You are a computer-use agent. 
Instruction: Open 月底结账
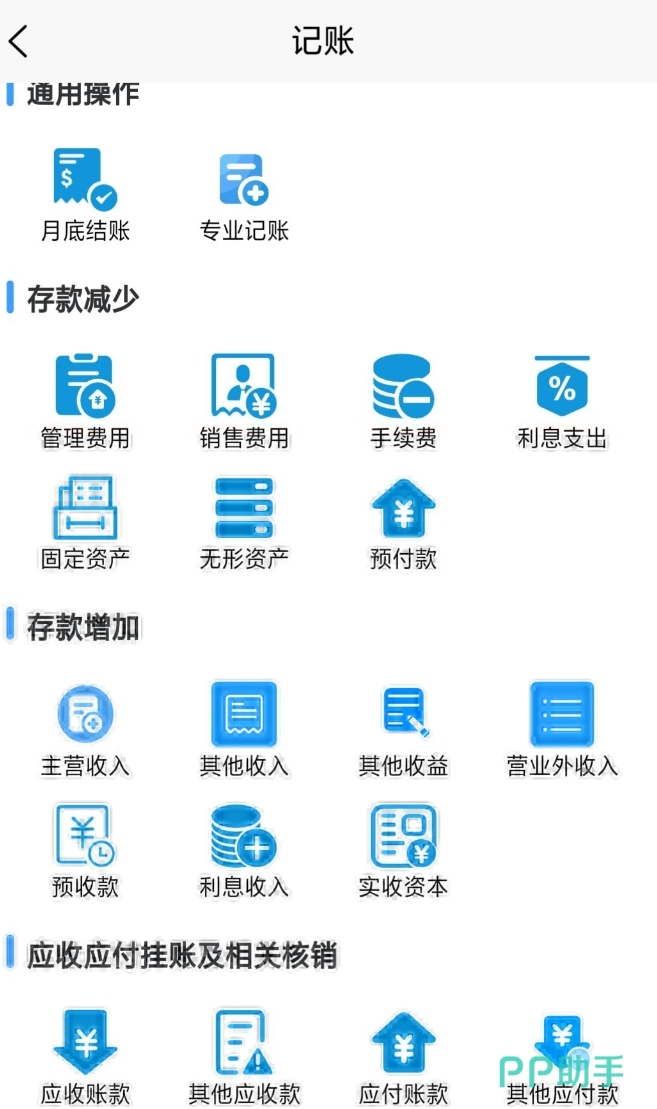point(85,194)
